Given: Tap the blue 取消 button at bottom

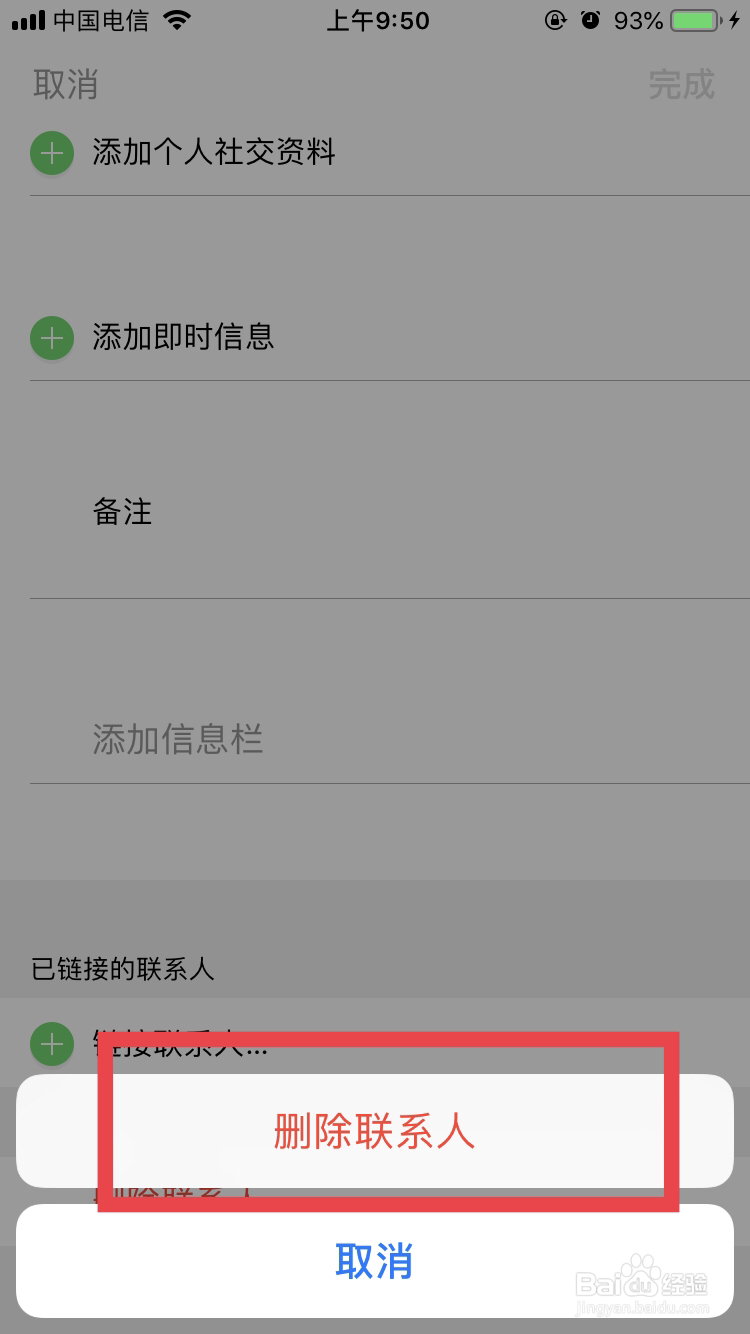Looking at the screenshot, I should point(375,1263).
